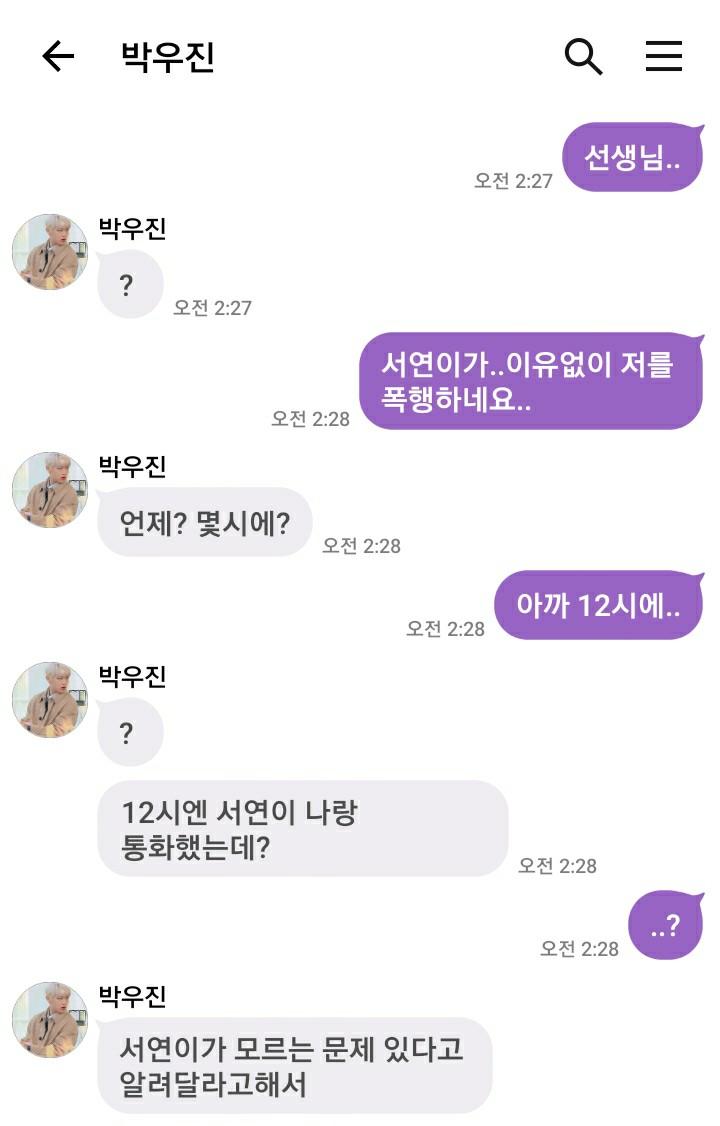Open 박우진's profile photo beside "언제? 몇시에?"
This screenshot has height=1126, width=720.
50,490
